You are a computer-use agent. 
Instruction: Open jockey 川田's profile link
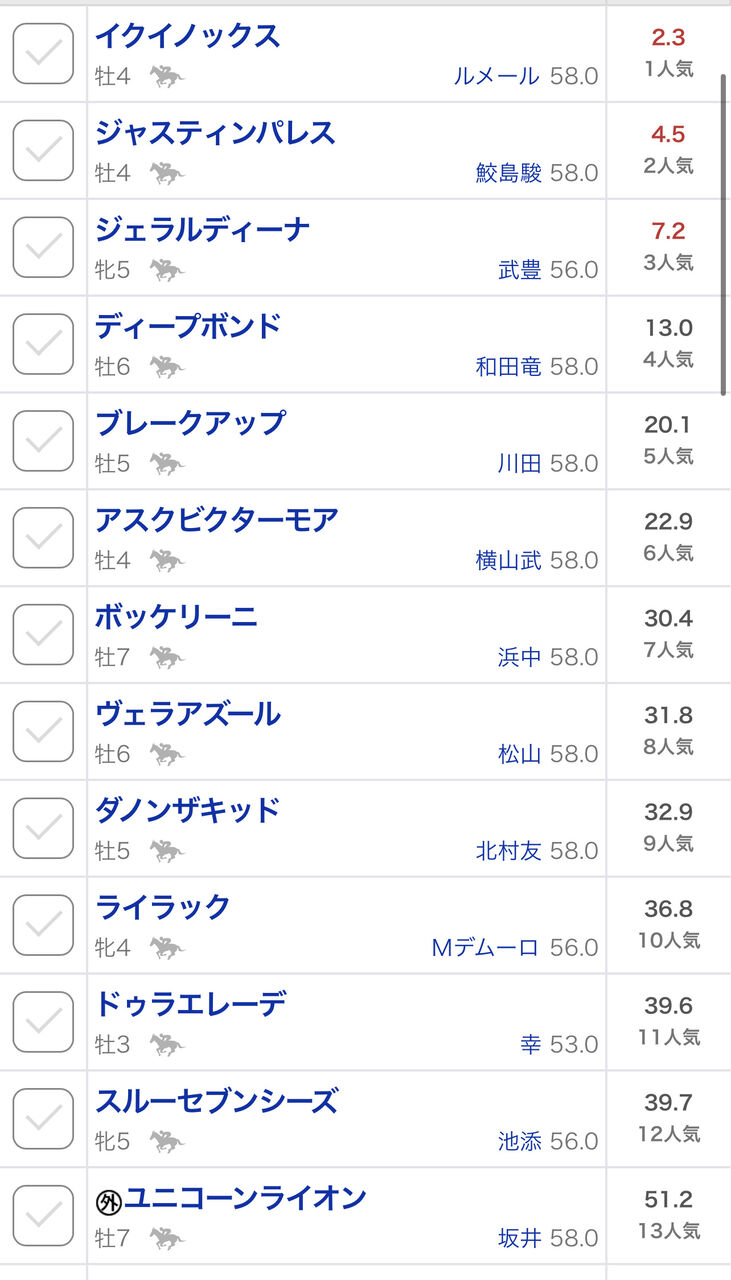pos(519,464)
